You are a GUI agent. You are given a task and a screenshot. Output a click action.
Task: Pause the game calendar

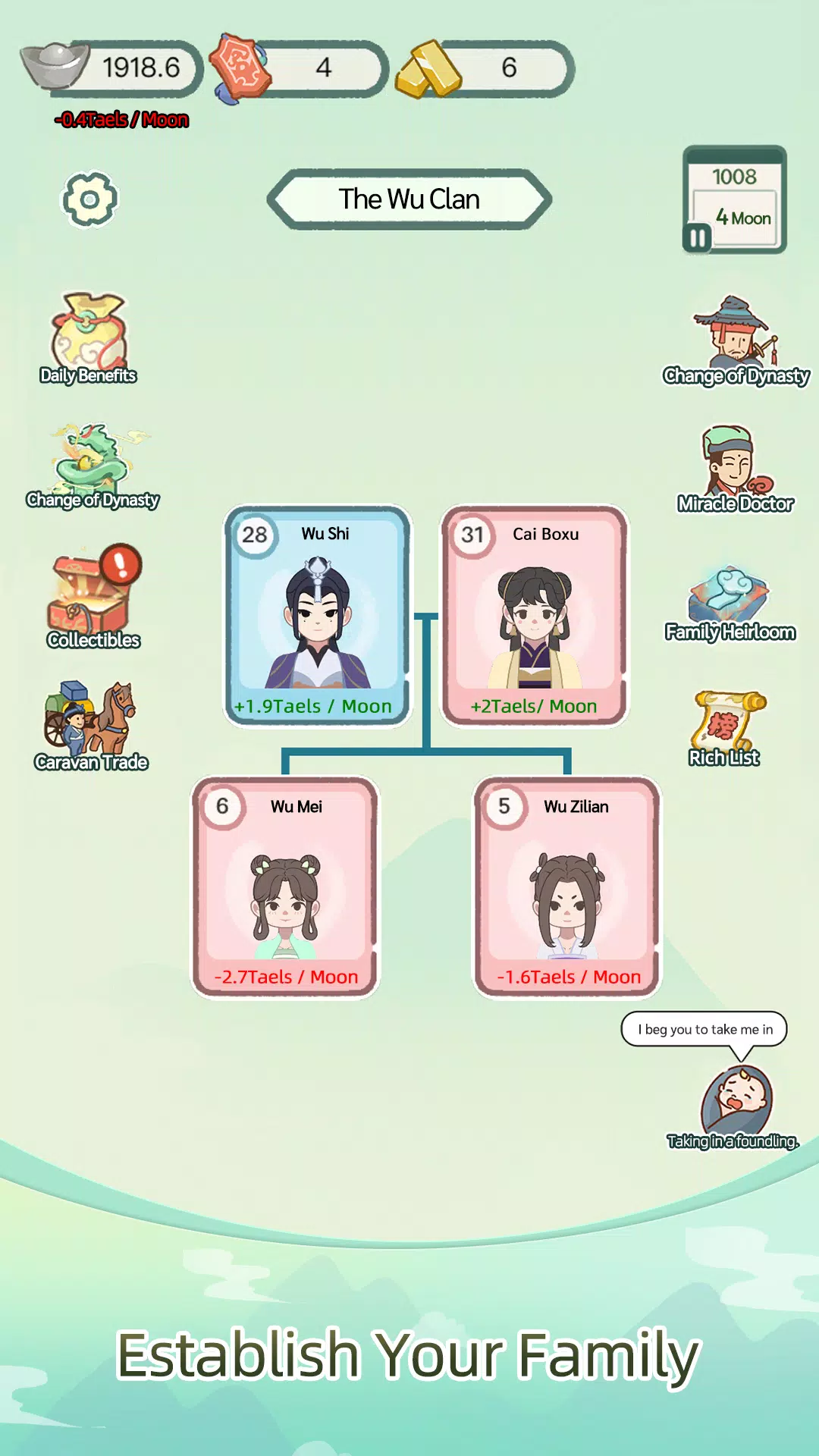pos(697,238)
